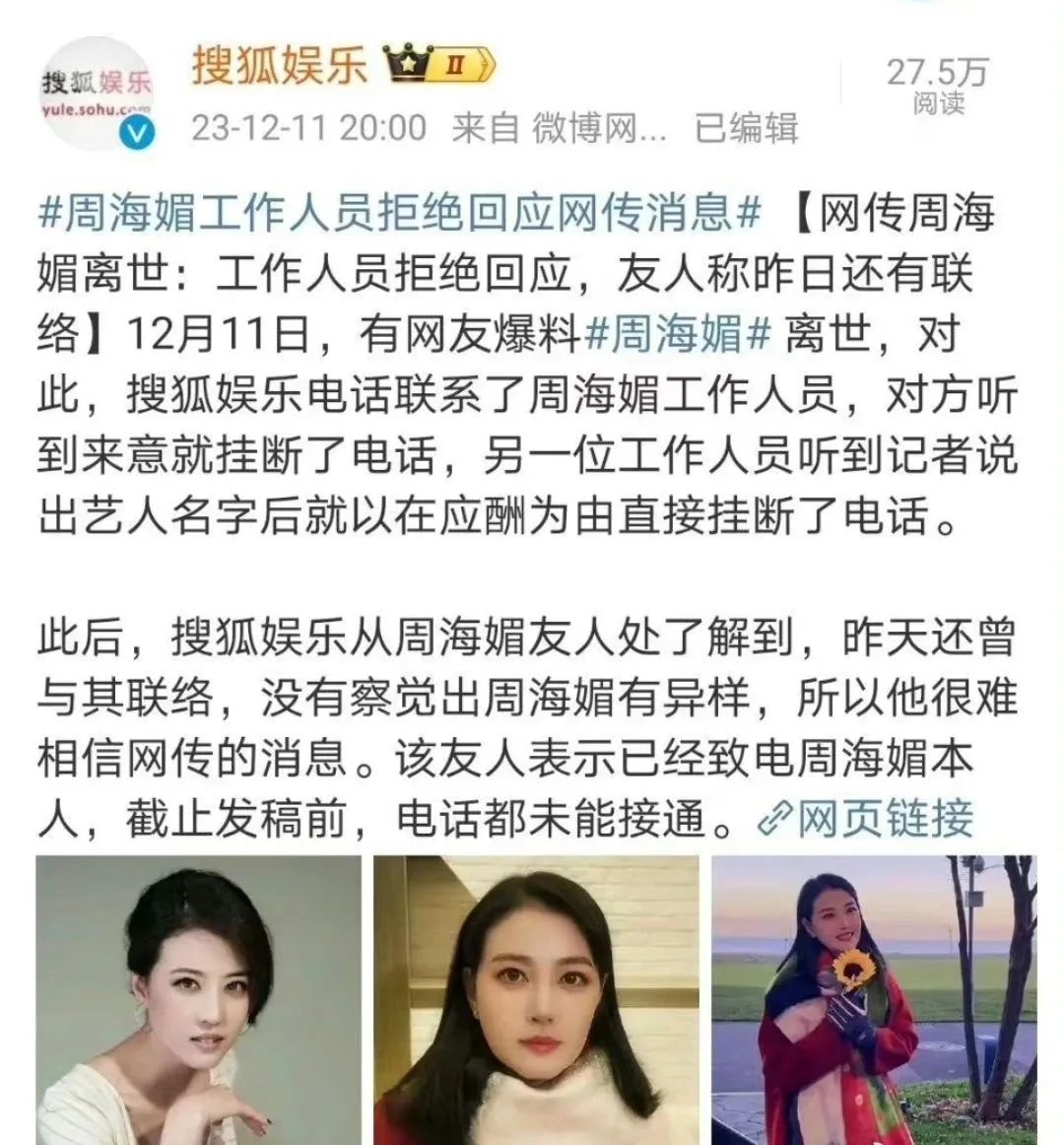The image size is (1064, 1145).
Task: Open 搜狐娱乐 profile avatar
Action: [97, 95]
